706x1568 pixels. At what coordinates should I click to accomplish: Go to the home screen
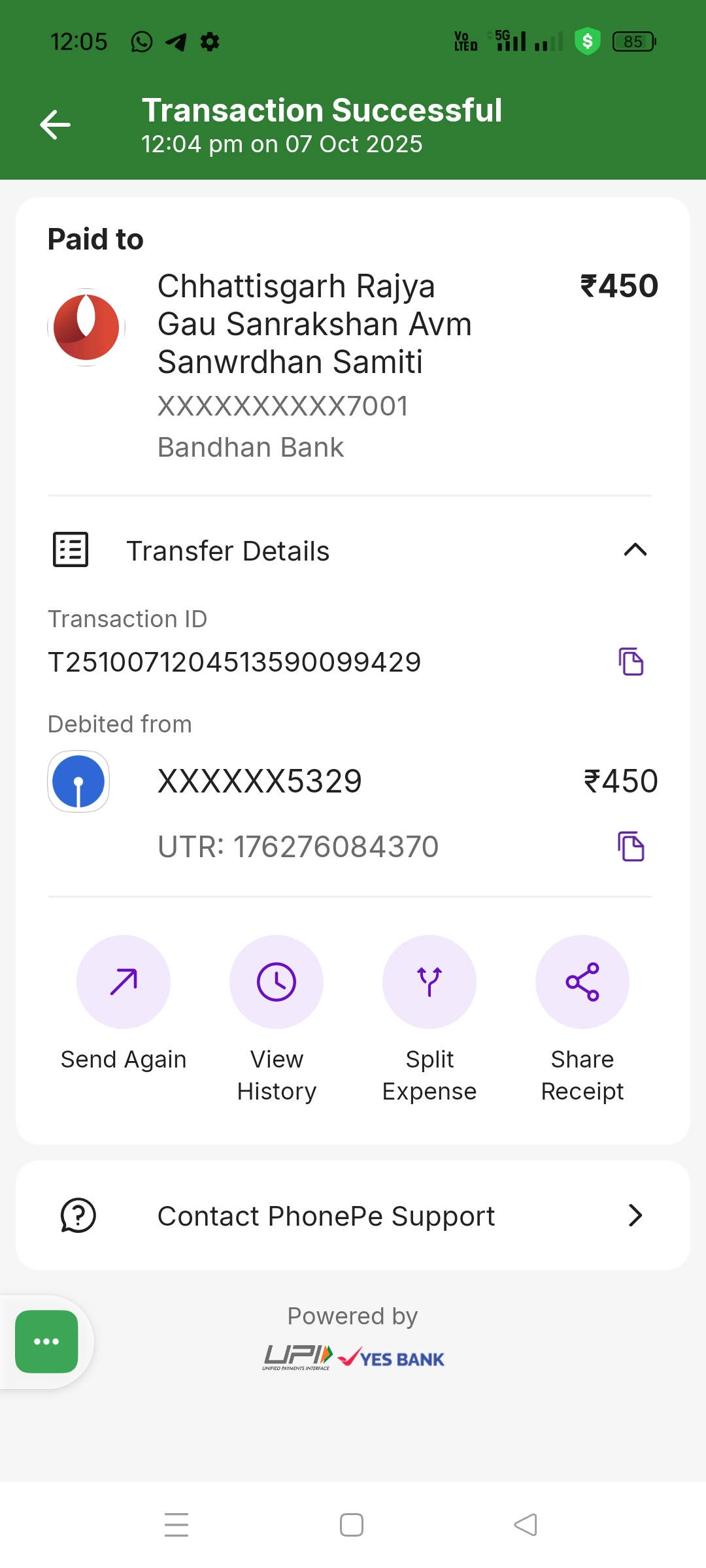(352, 1525)
